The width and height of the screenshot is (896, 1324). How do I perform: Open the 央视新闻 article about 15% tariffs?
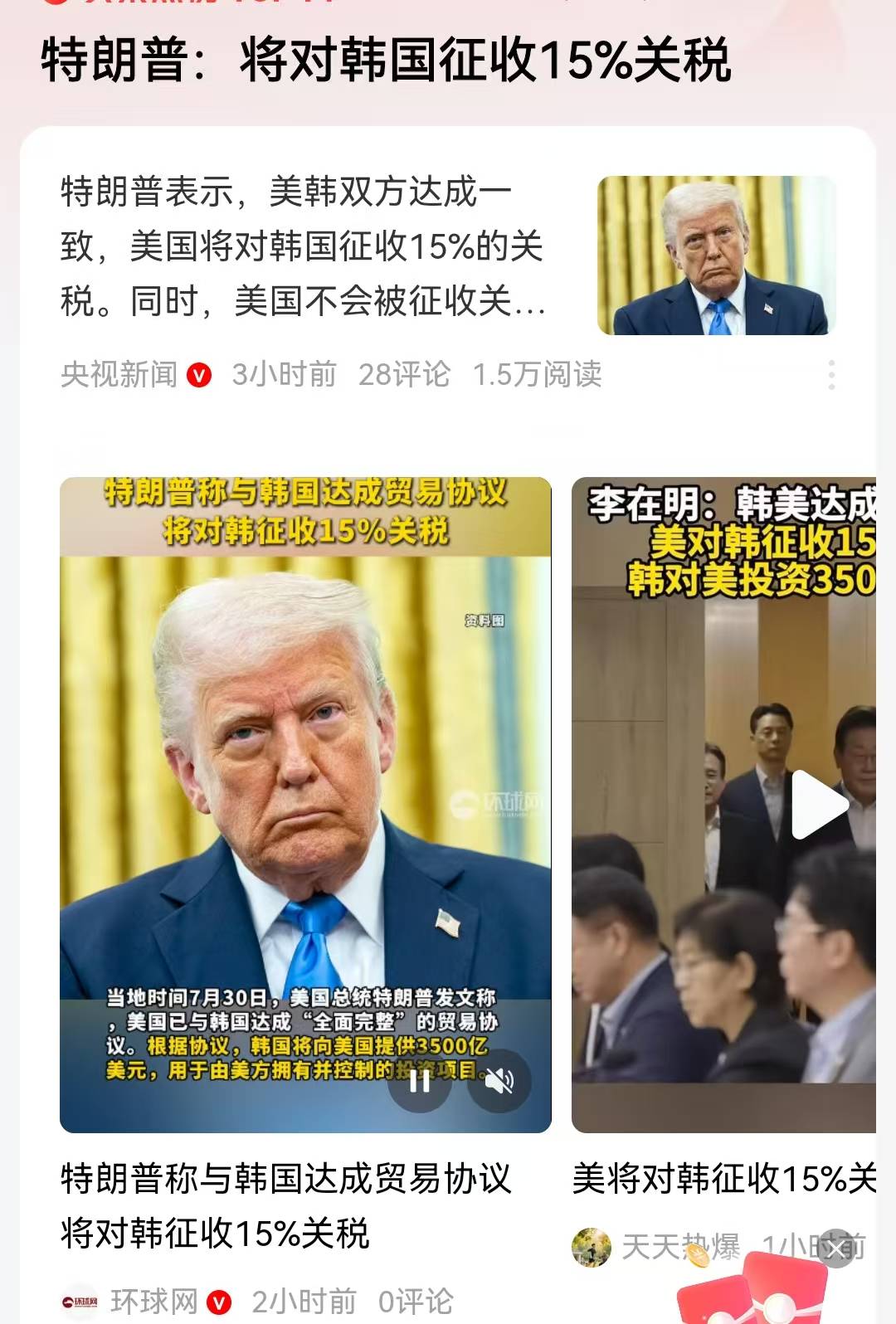(303, 246)
